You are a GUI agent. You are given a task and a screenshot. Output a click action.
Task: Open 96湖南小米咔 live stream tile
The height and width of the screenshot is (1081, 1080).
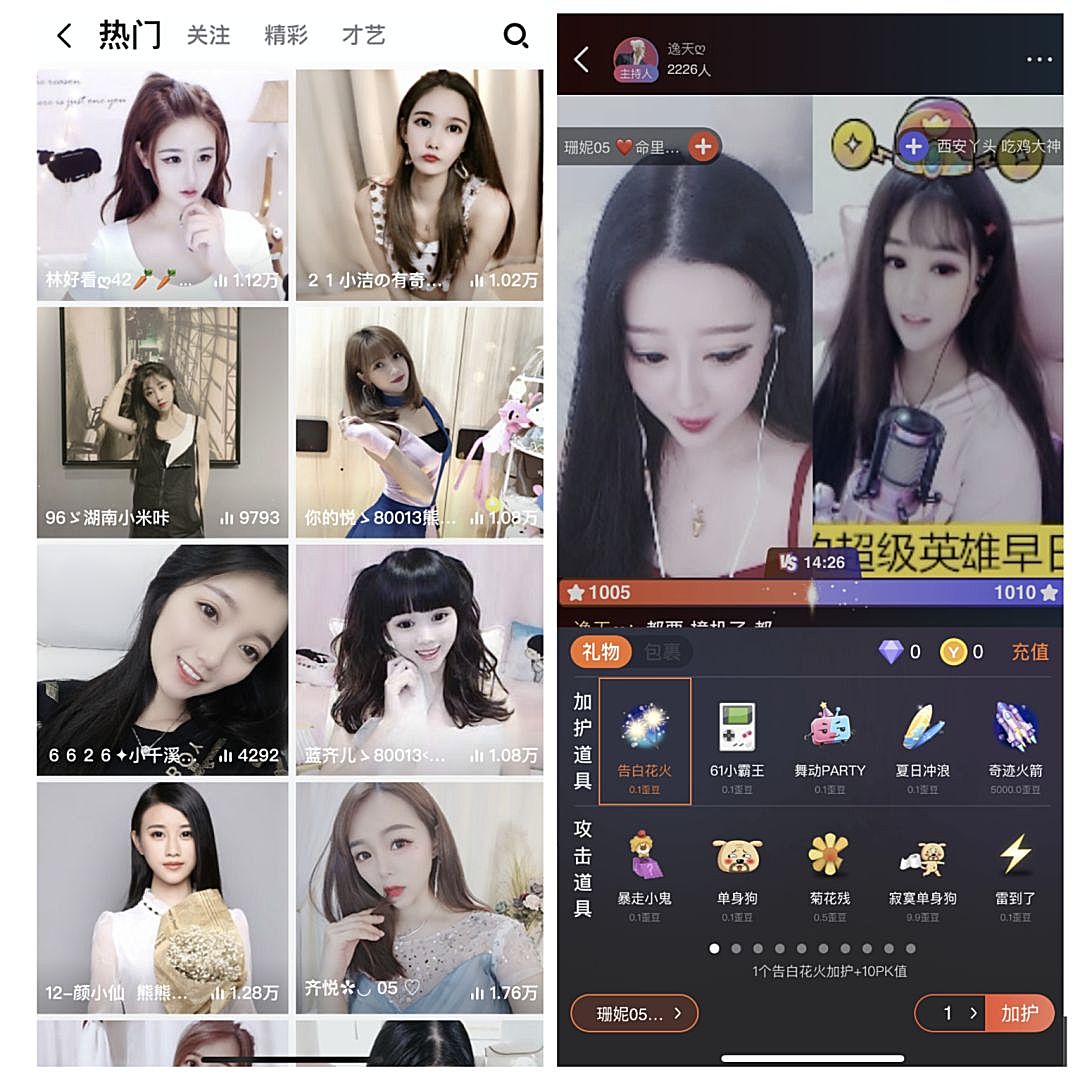coord(162,422)
